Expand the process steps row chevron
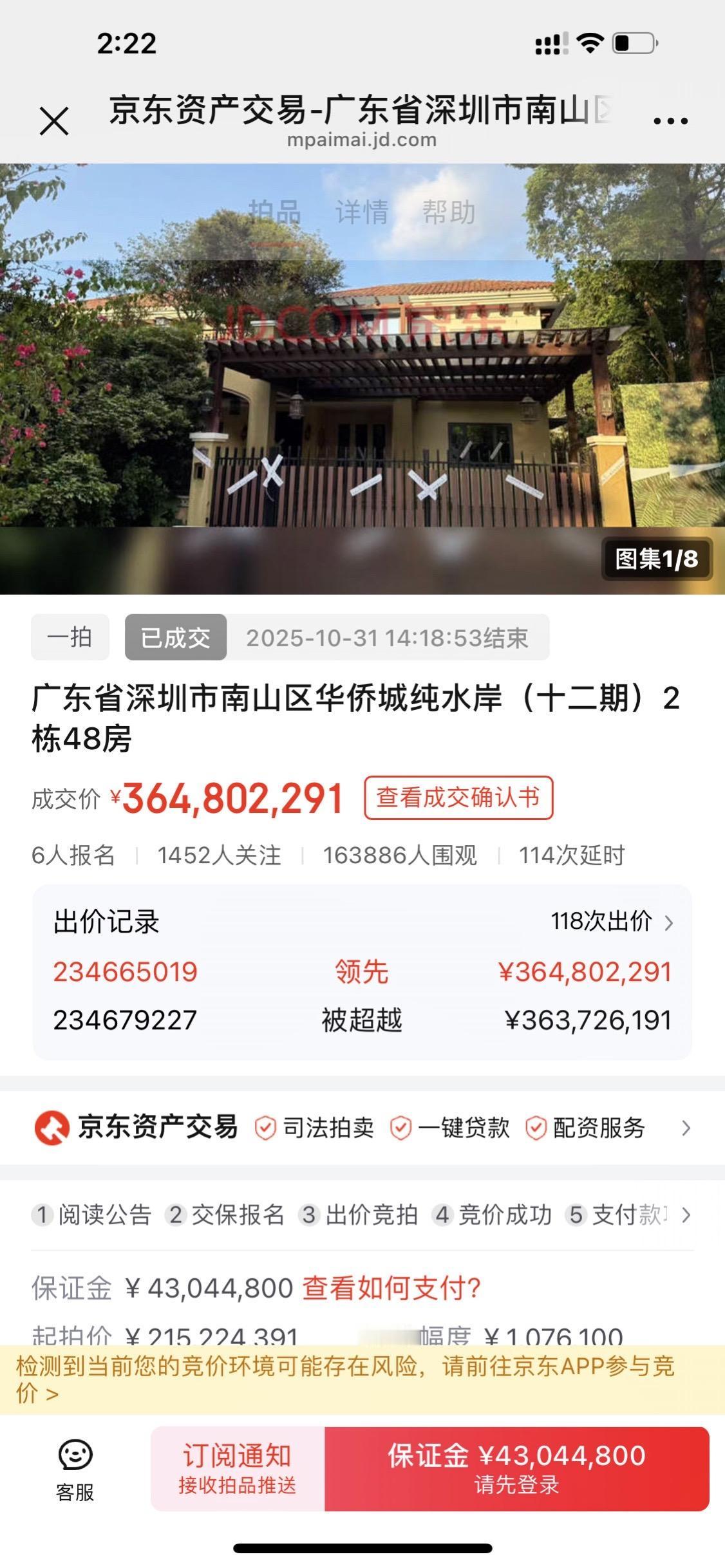Screen dimensions: 725x1568 pyautogui.click(x=685, y=1215)
